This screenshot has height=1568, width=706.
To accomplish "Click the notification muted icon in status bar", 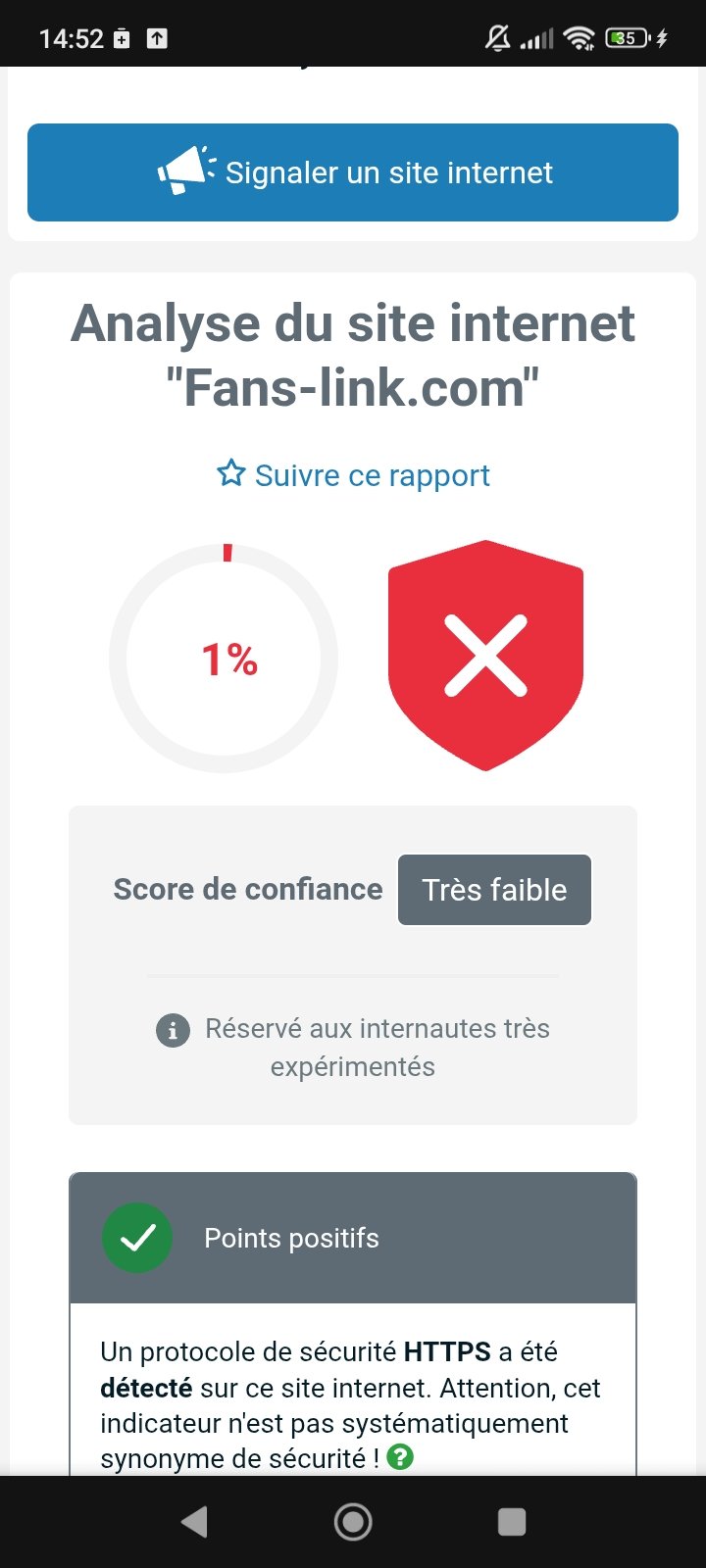I will tap(498, 36).
